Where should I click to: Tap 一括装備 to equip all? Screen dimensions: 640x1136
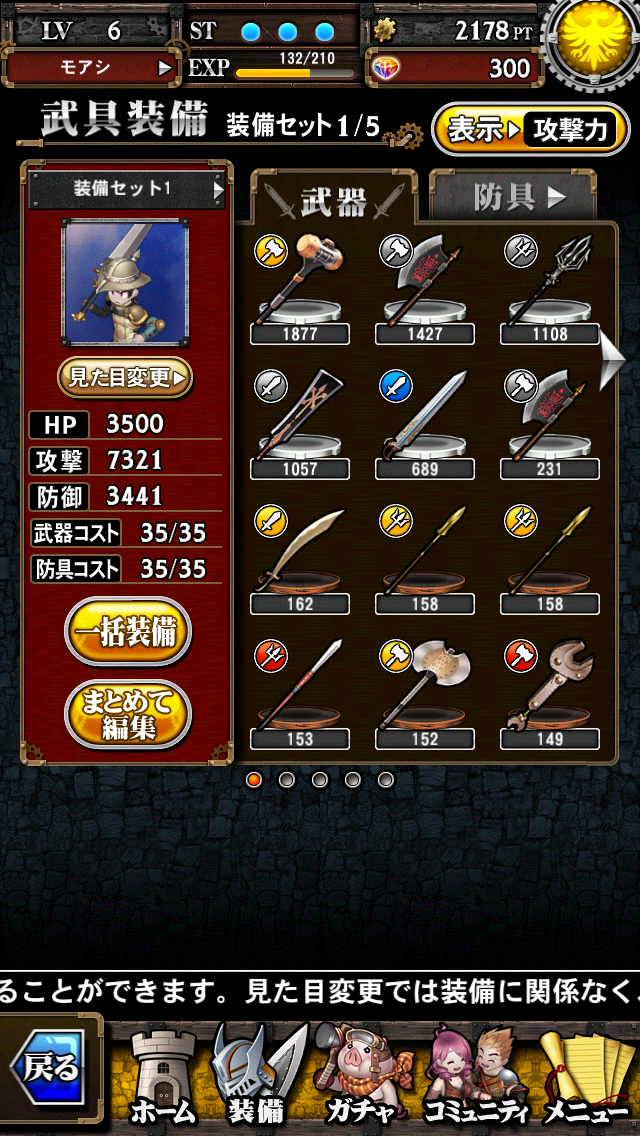click(x=128, y=633)
